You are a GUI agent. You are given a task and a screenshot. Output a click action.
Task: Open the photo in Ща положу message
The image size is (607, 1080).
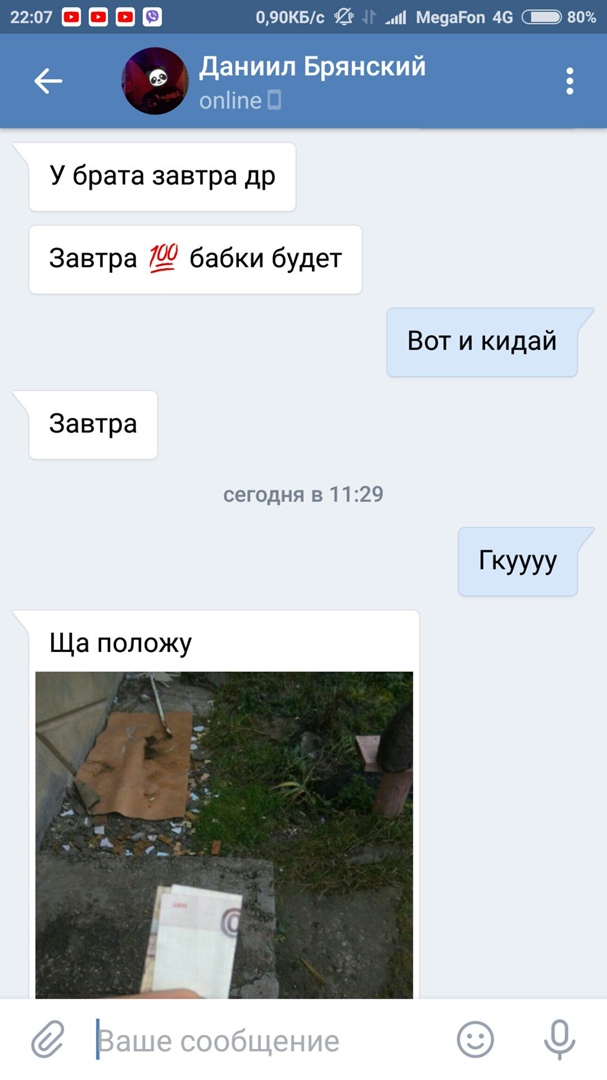pyautogui.click(x=224, y=834)
